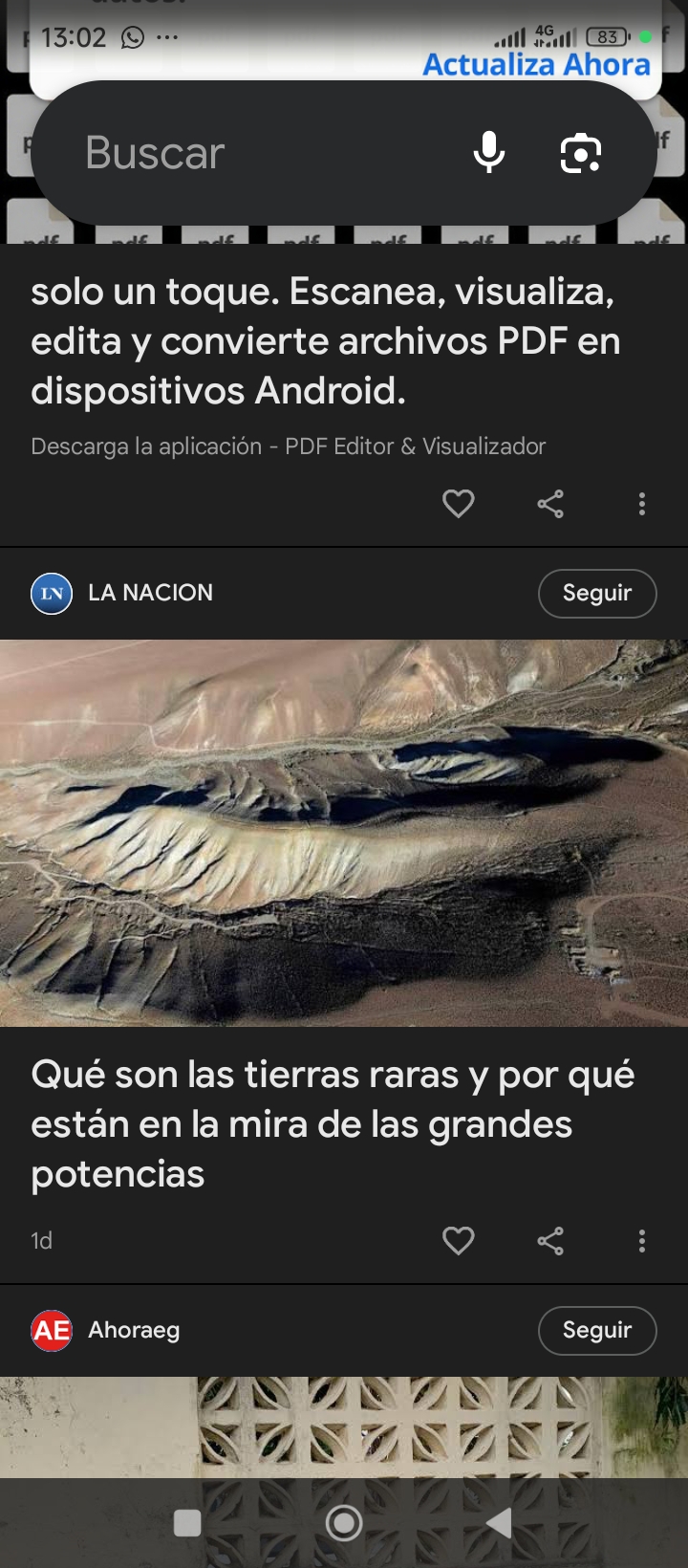Open more options for tierras raras article
The image size is (688, 1568).
642,1241
